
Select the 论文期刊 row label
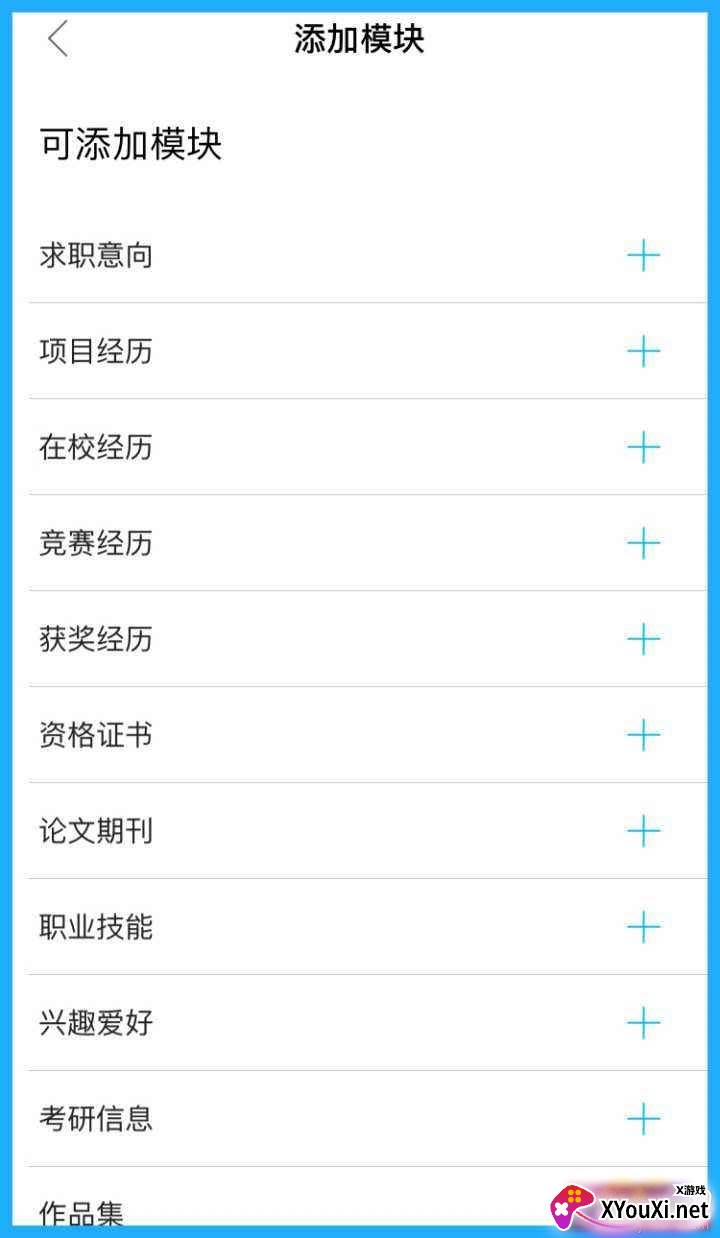96,832
